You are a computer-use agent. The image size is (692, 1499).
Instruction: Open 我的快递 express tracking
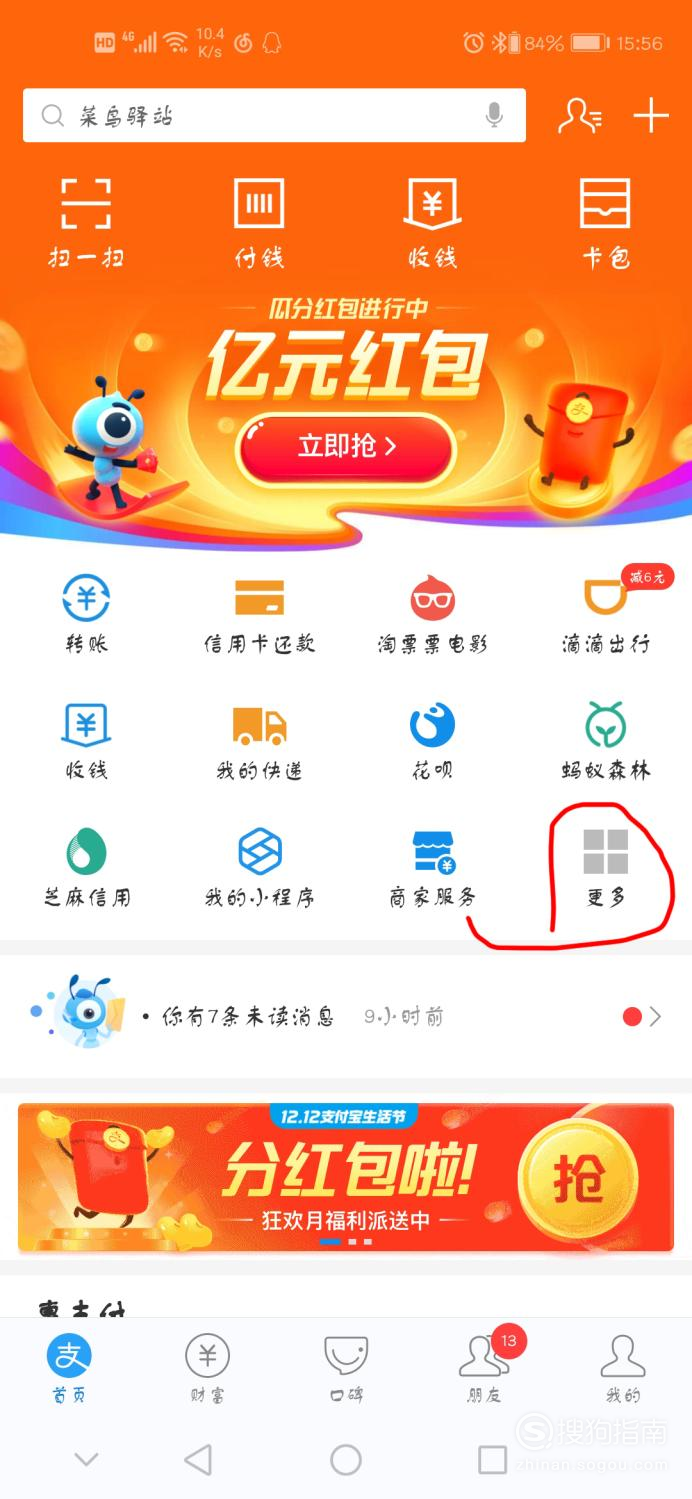[259, 741]
